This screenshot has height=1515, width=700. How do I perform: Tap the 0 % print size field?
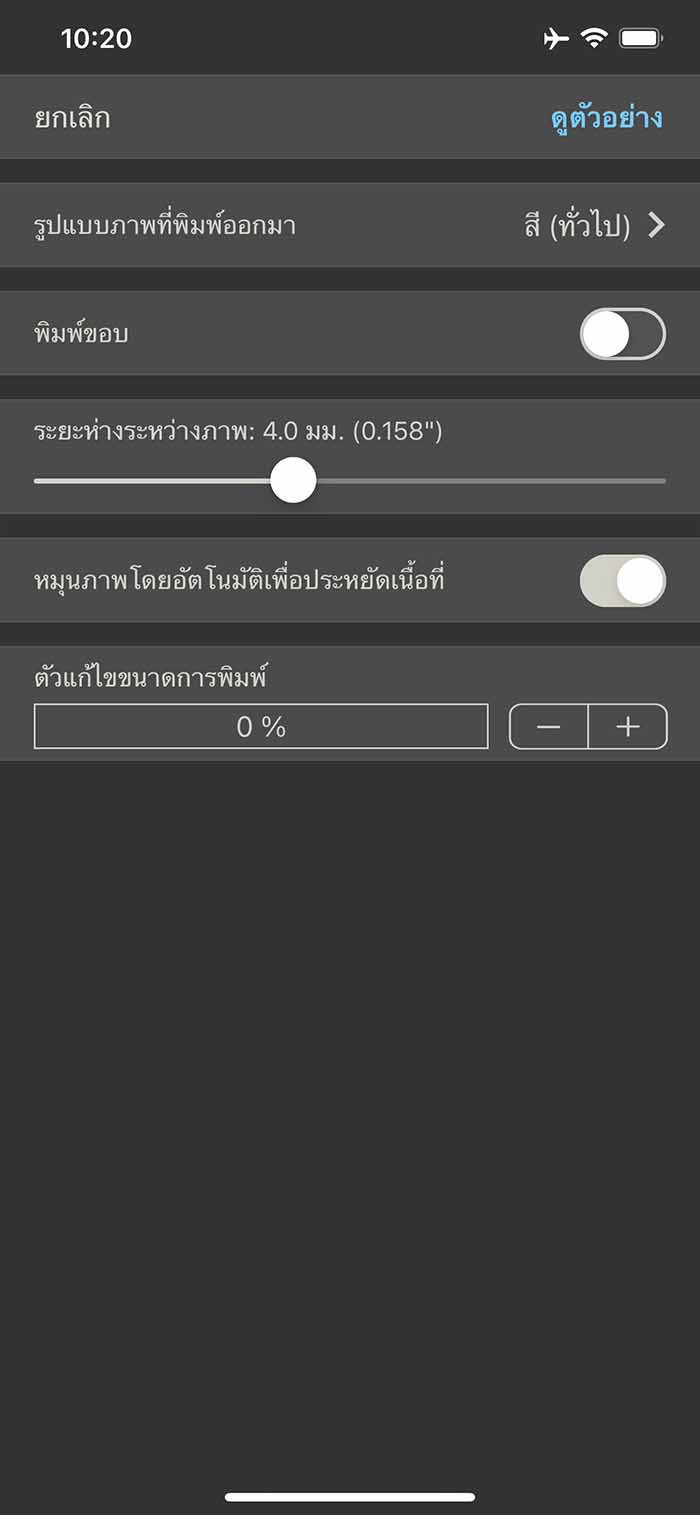tap(261, 727)
